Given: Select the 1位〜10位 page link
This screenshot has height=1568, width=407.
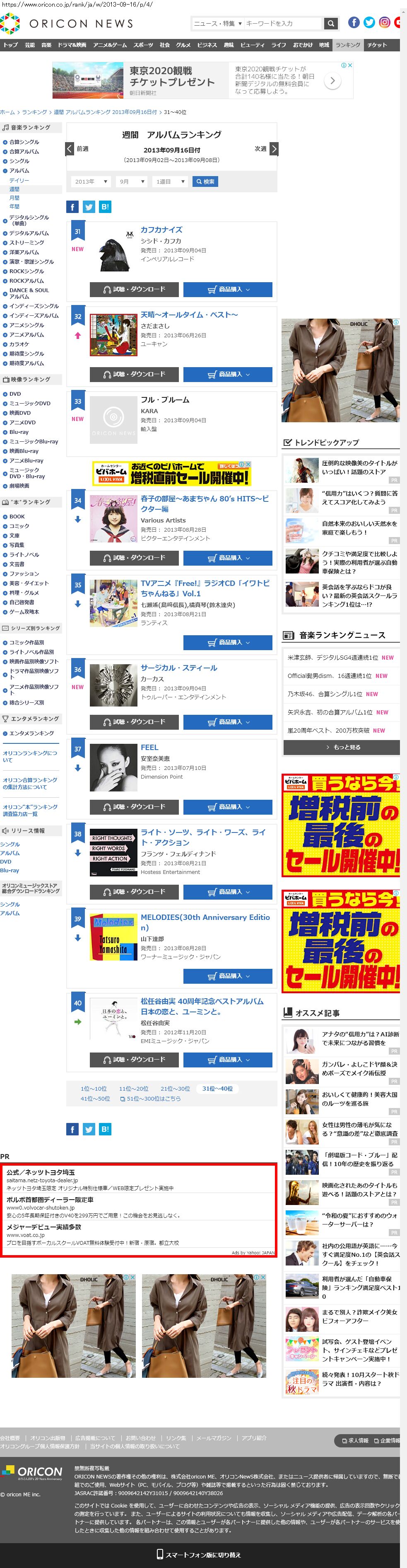Looking at the screenshot, I should point(94,1088).
